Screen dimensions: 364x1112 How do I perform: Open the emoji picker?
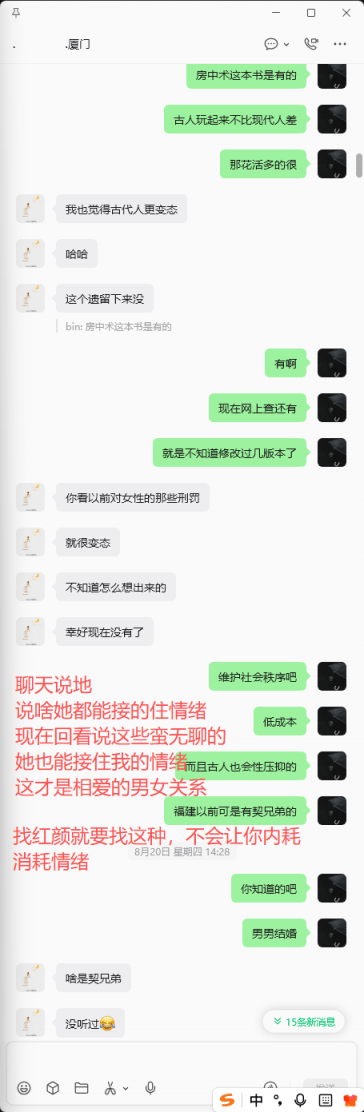tap(24, 1087)
